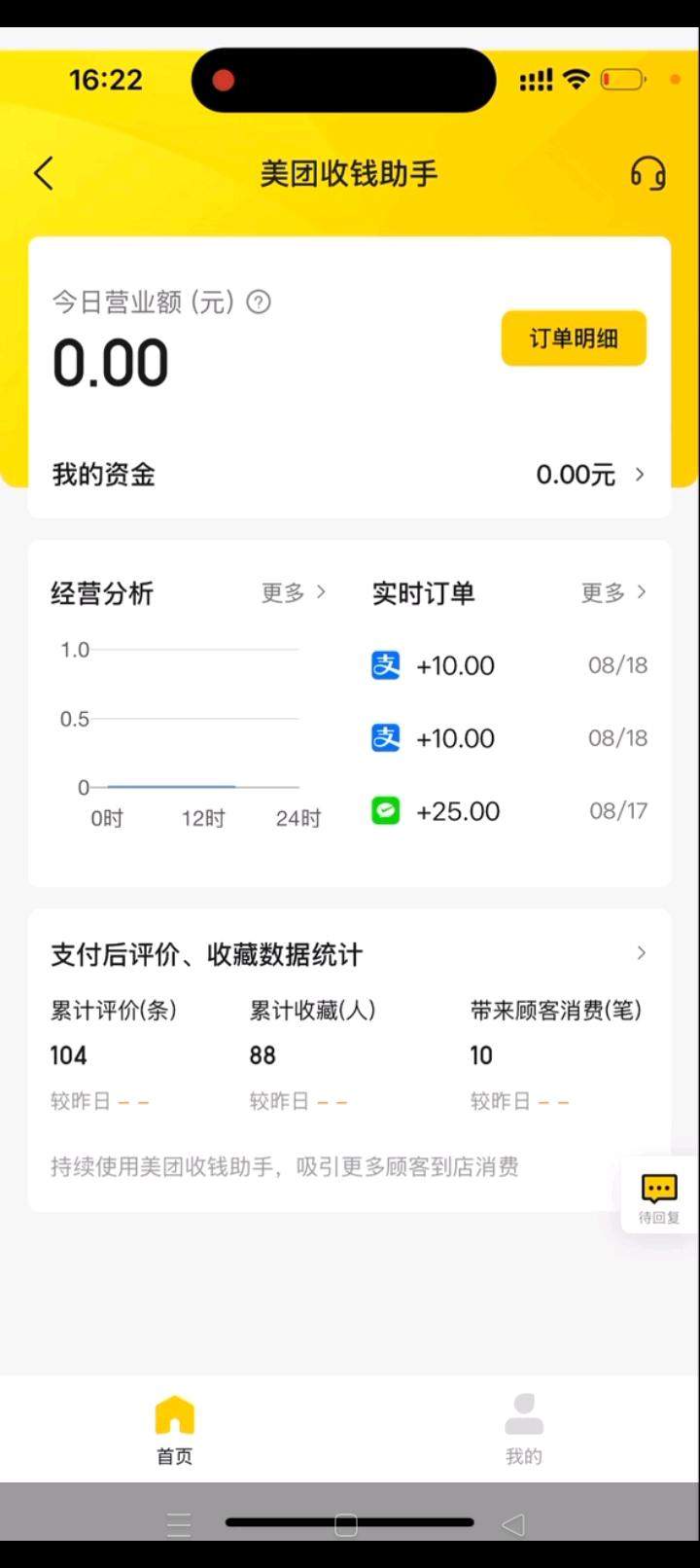Click the Alipay icon on first +10.00 order
This screenshot has height=1568, width=700.
pos(385,665)
